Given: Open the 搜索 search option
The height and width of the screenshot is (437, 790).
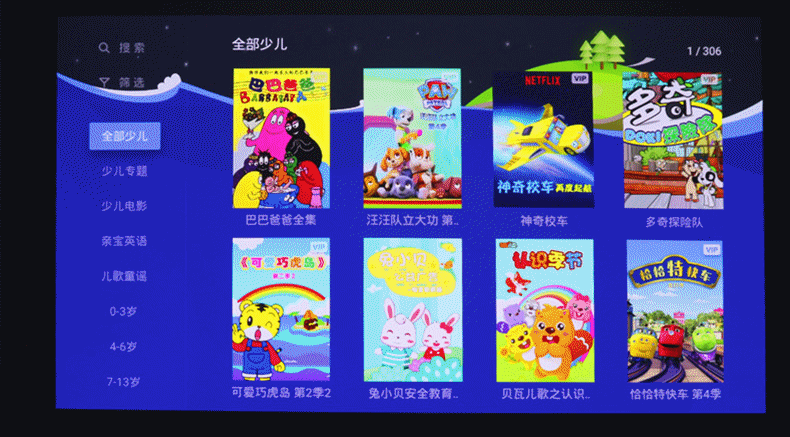Looking at the screenshot, I should click(x=123, y=48).
